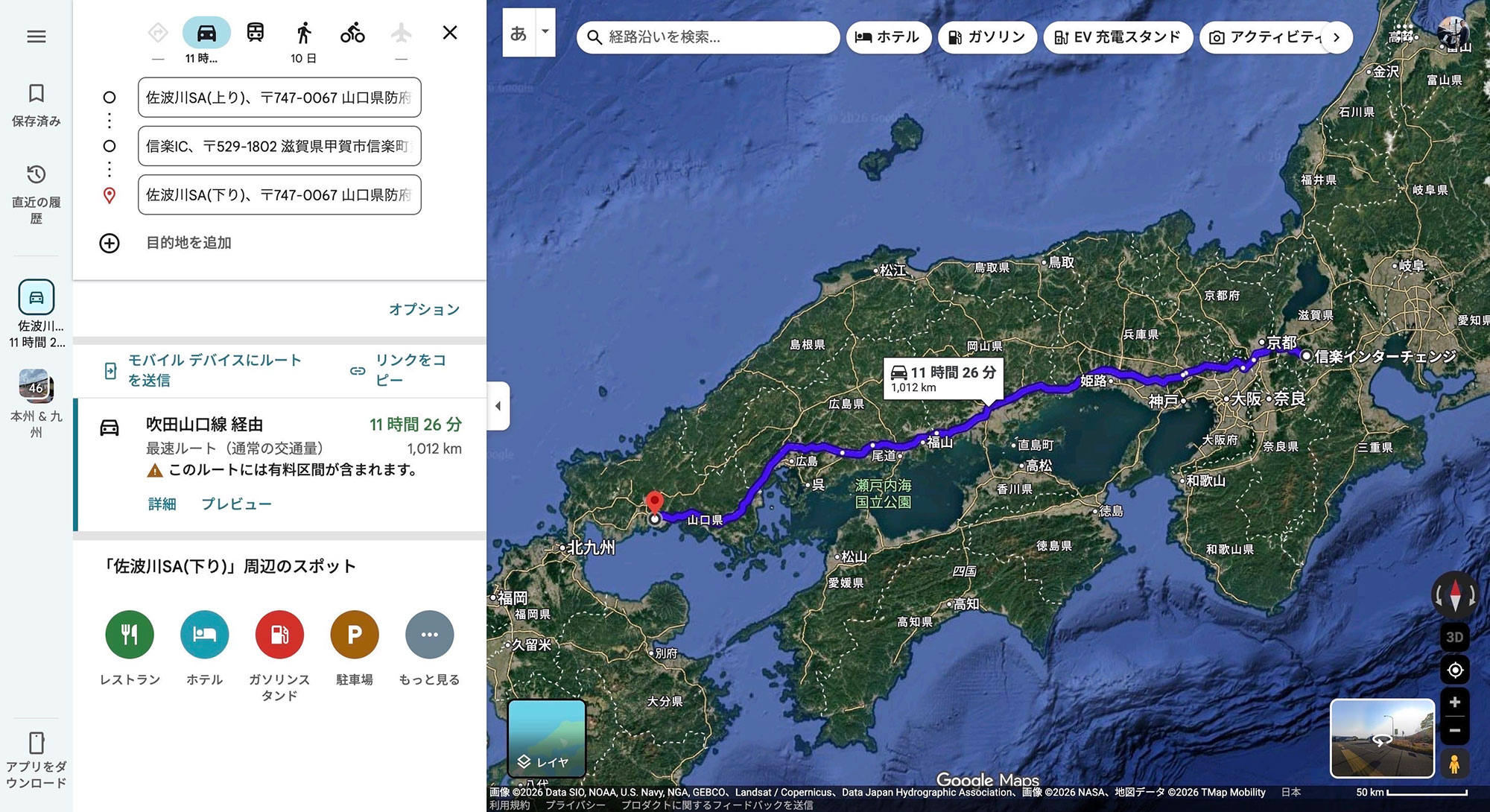Find gas stations (ガソリンスタンド) nearby
Viewport: 1490px width, 812px height.
click(279, 635)
